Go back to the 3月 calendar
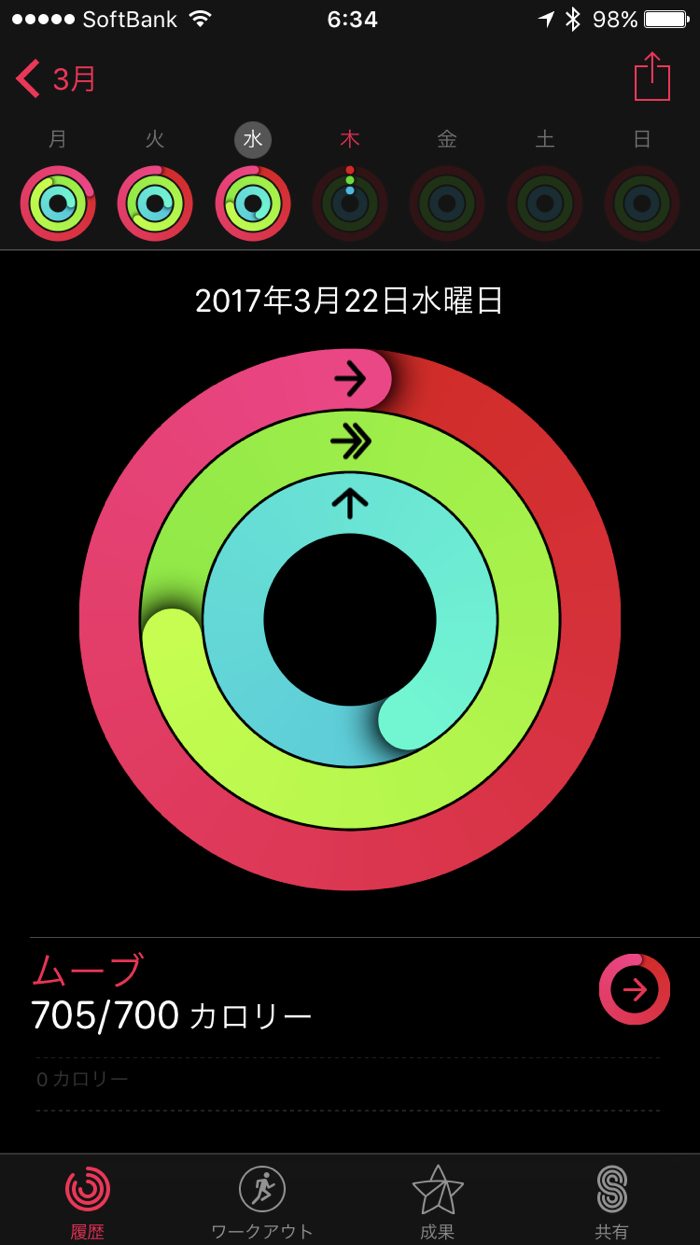The width and height of the screenshot is (700, 1245). coord(57,78)
